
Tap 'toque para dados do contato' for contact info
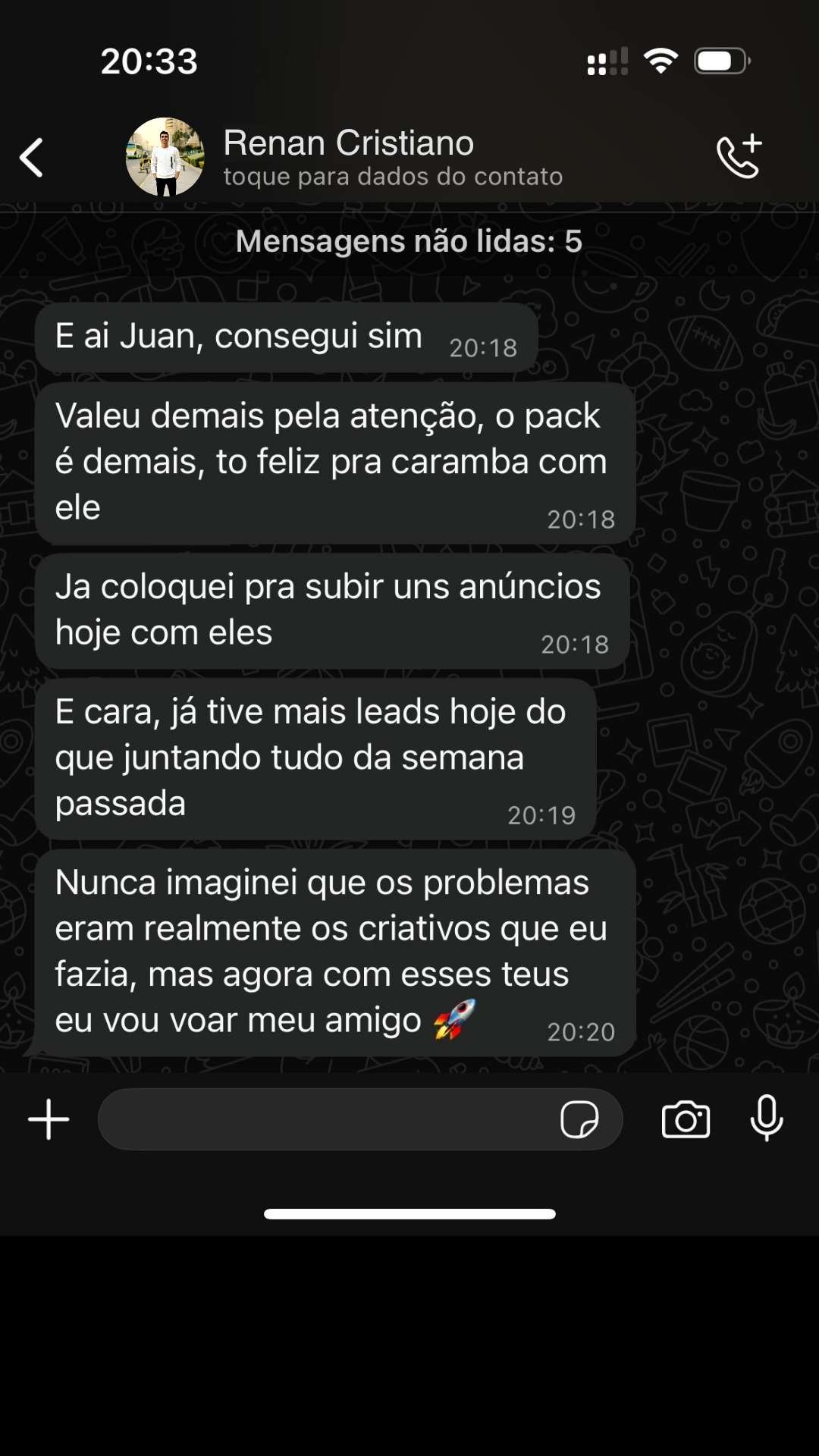[392, 176]
